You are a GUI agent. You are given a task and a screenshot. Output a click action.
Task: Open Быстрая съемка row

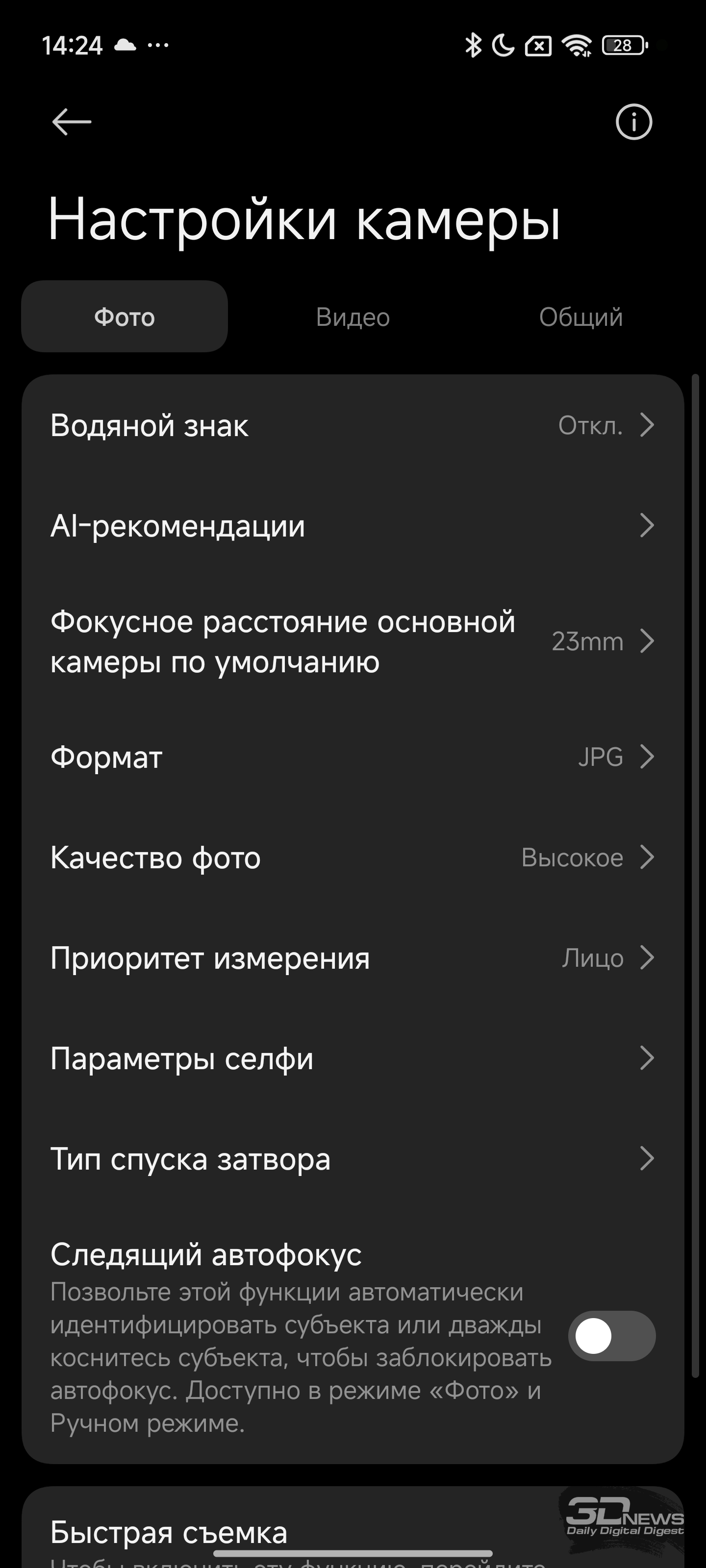(x=353, y=1528)
